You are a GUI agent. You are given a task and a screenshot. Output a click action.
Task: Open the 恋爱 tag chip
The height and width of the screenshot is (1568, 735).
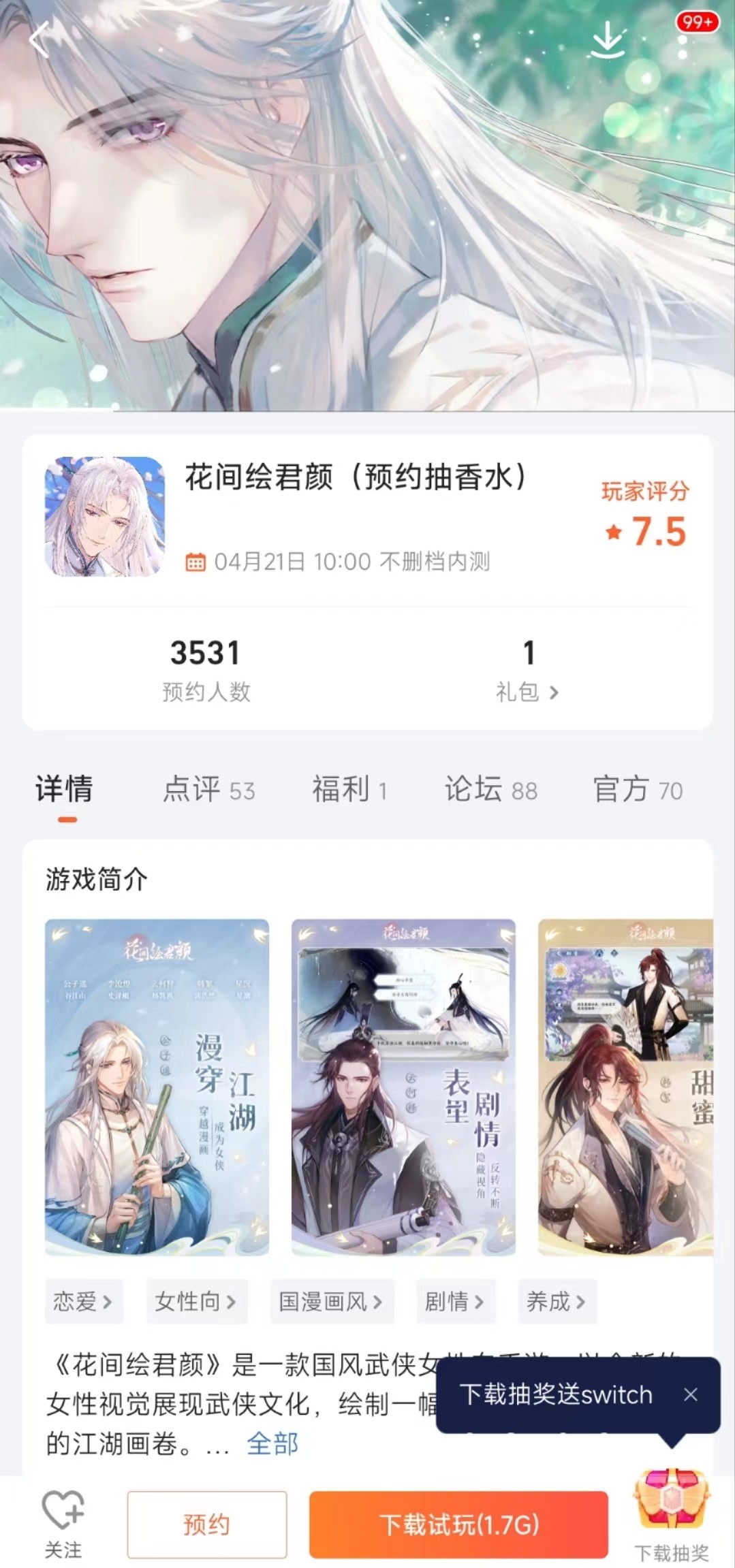click(x=83, y=1301)
